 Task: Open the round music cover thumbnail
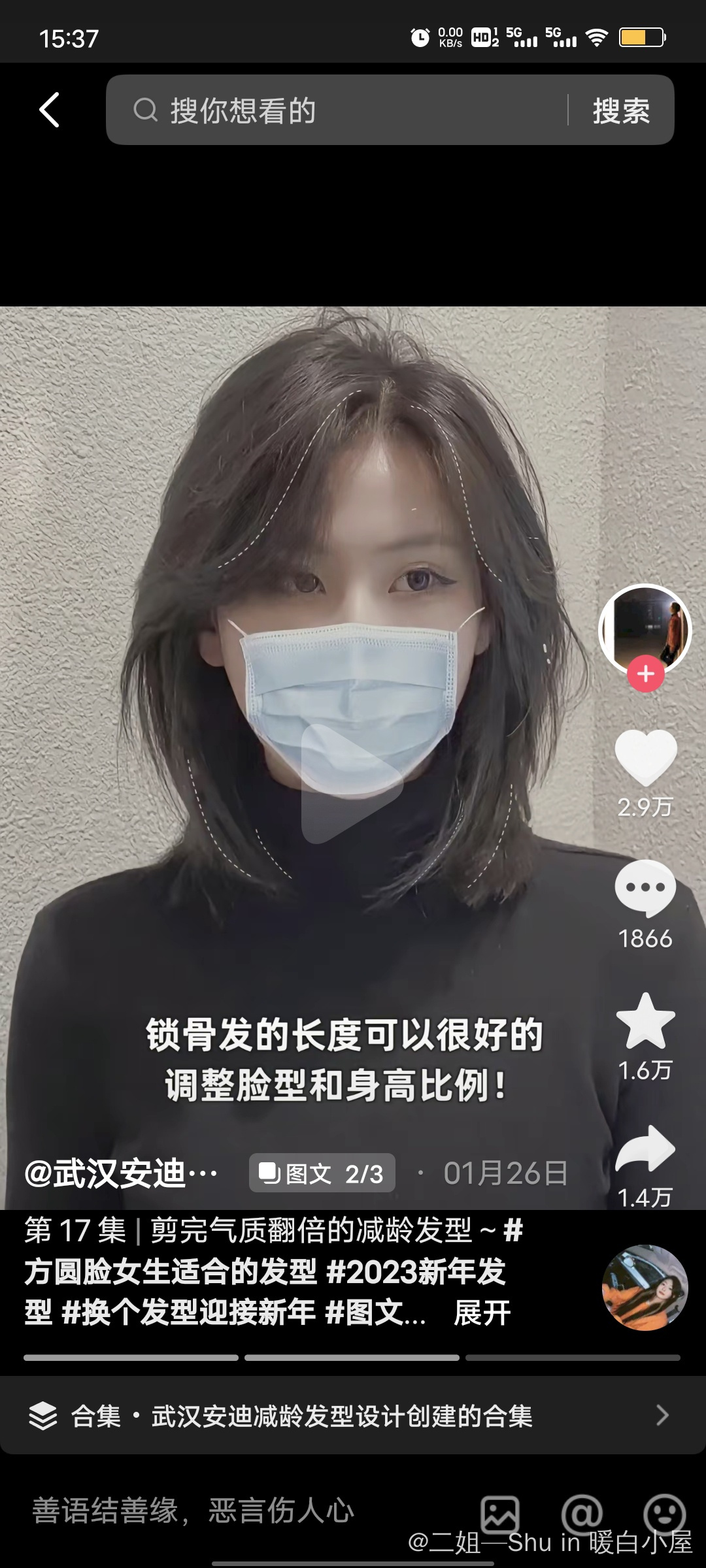(x=645, y=1288)
